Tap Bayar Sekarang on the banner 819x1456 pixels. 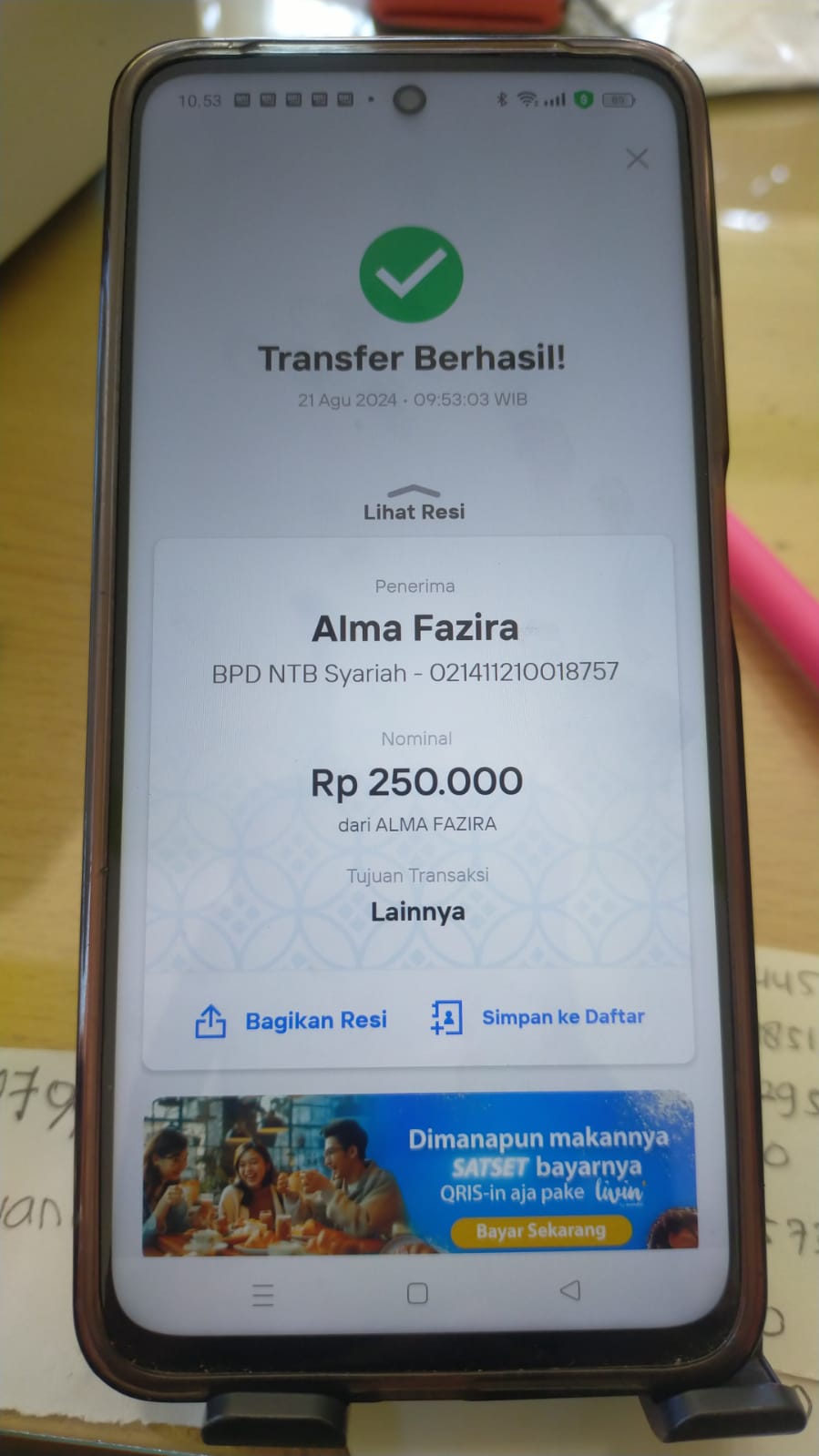click(540, 1231)
